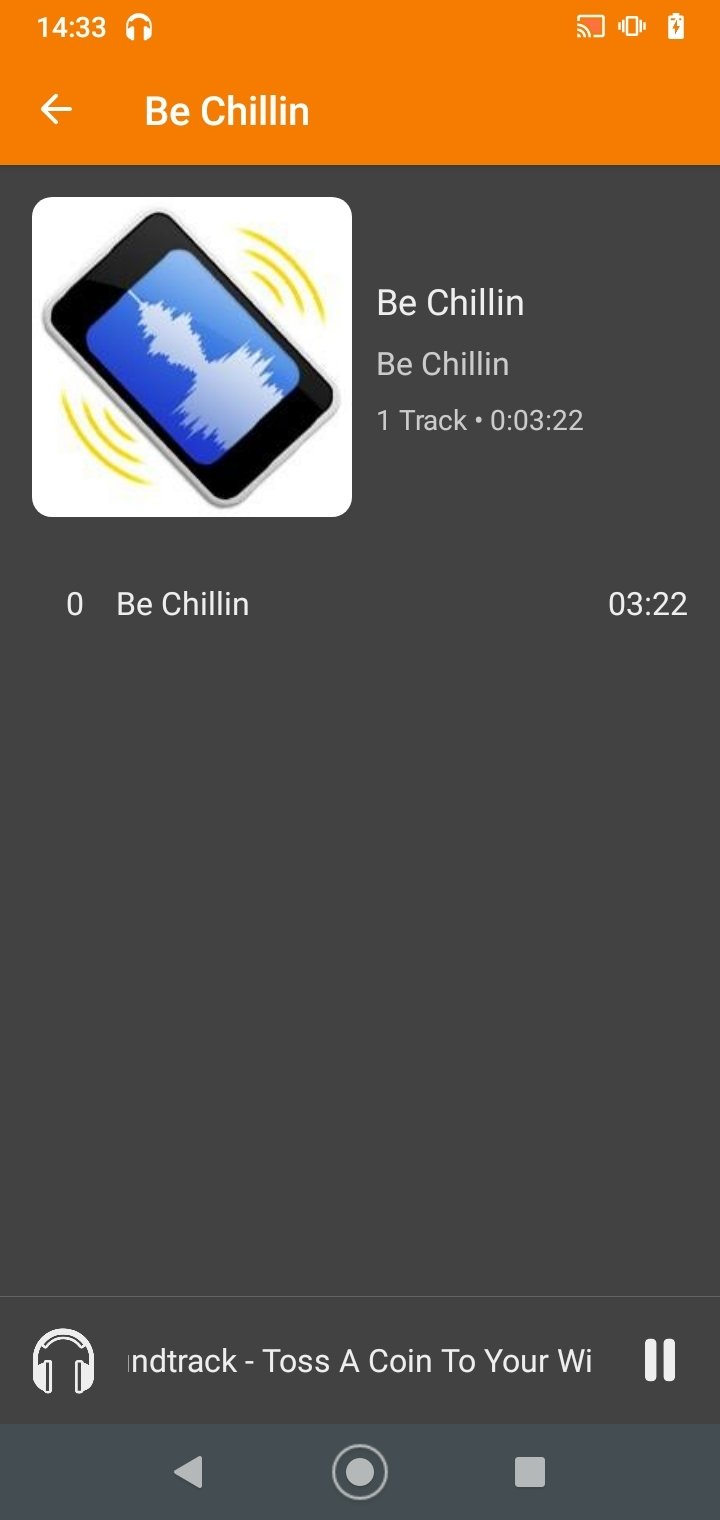Tap the Be Chillin album artwork
Screen dimensions: 720x1520
click(x=192, y=357)
